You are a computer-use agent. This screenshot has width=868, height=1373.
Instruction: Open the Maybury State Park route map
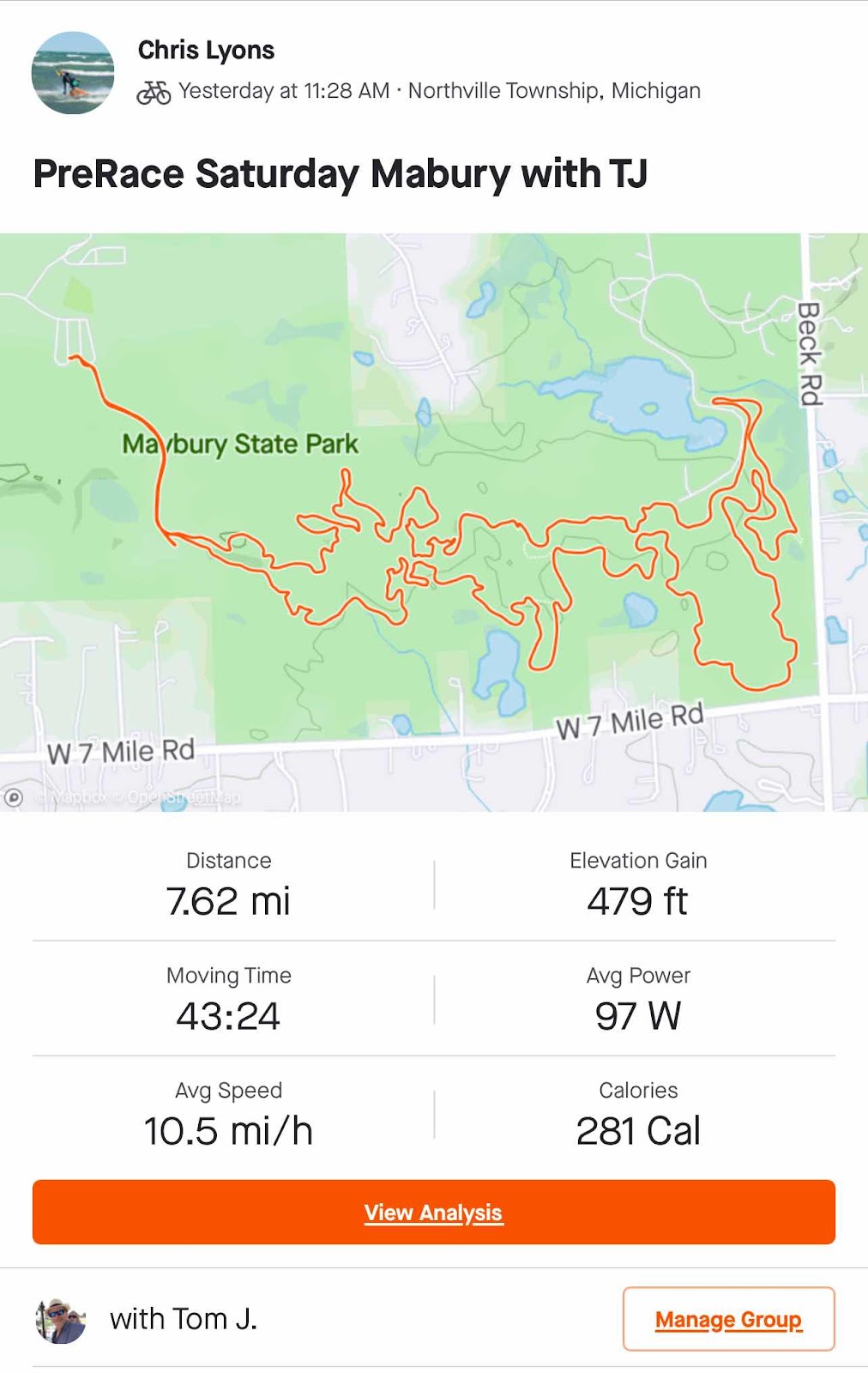(433, 522)
